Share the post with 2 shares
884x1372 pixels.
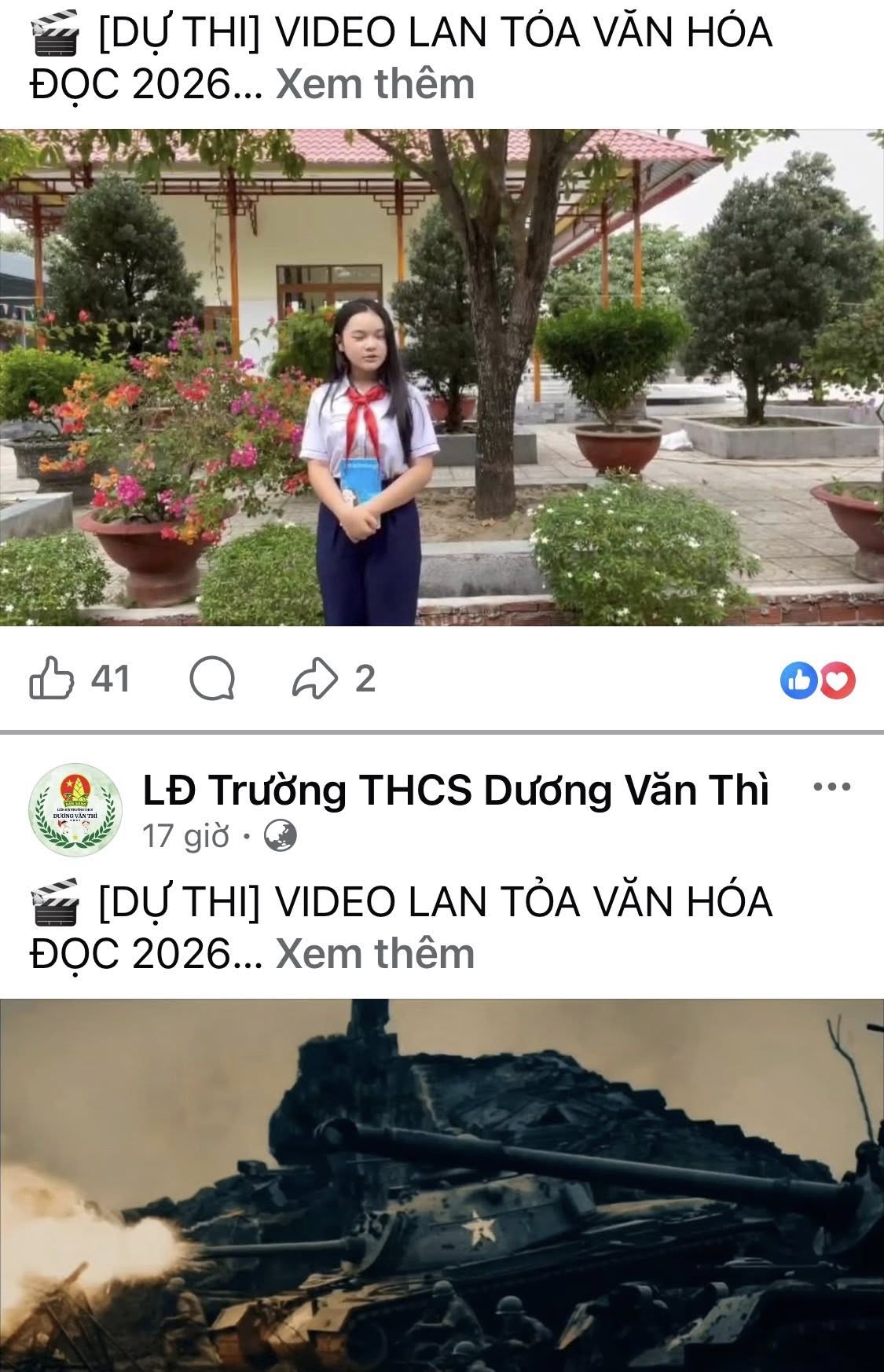pyautogui.click(x=314, y=680)
